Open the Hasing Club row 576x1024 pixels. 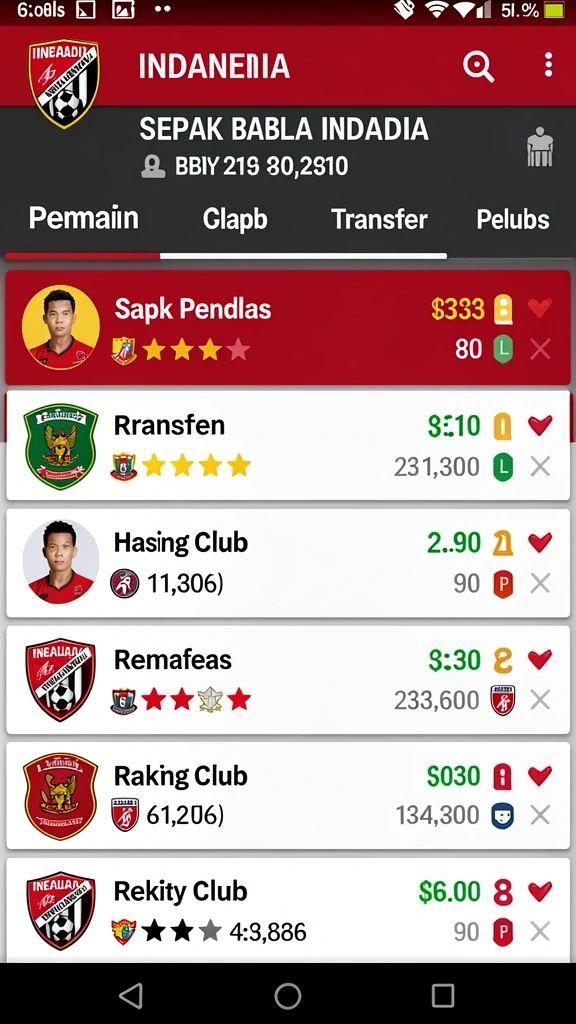288,562
